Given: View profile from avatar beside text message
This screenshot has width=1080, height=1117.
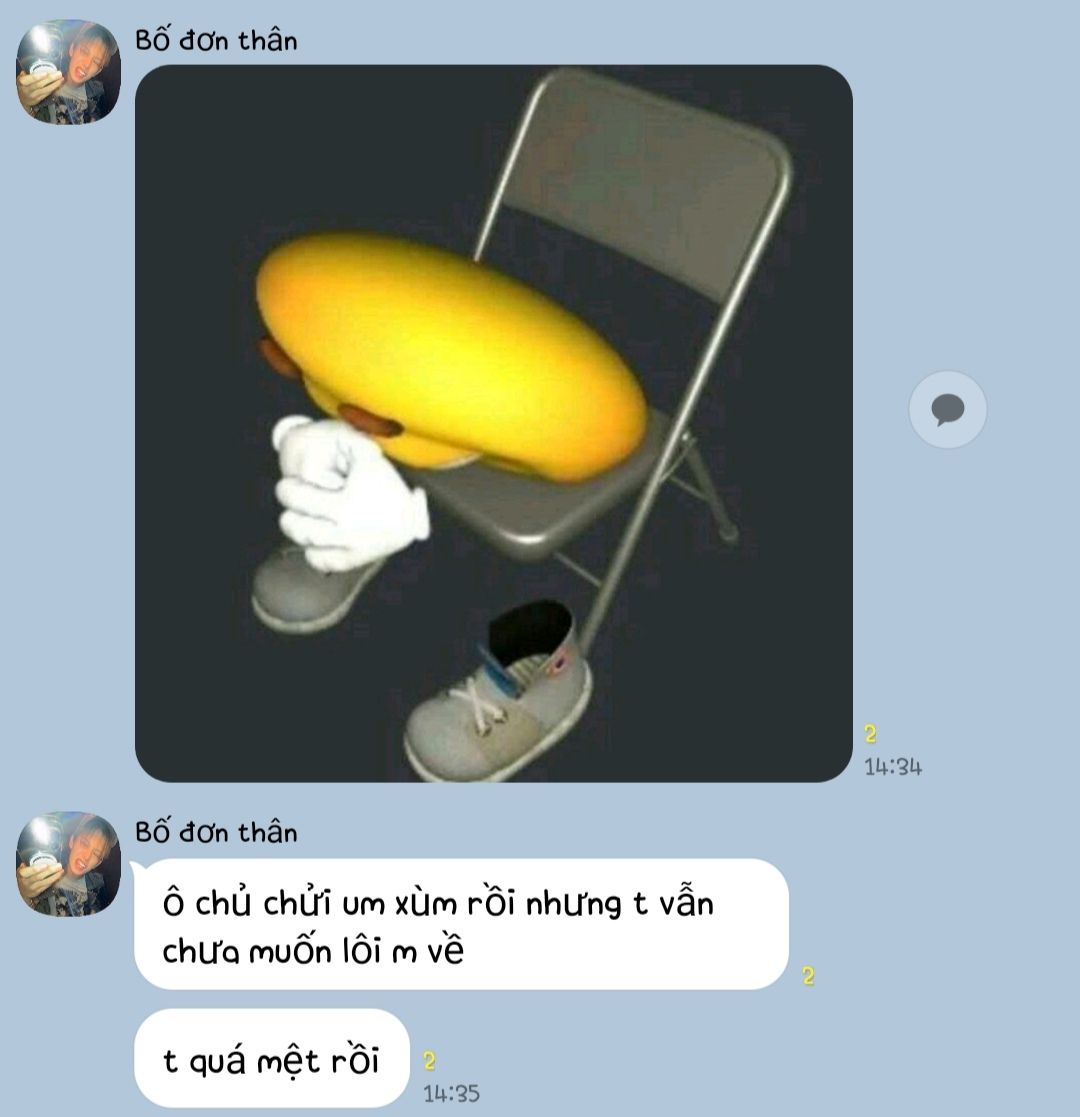Looking at the screenshot, I should pos(68,863).
